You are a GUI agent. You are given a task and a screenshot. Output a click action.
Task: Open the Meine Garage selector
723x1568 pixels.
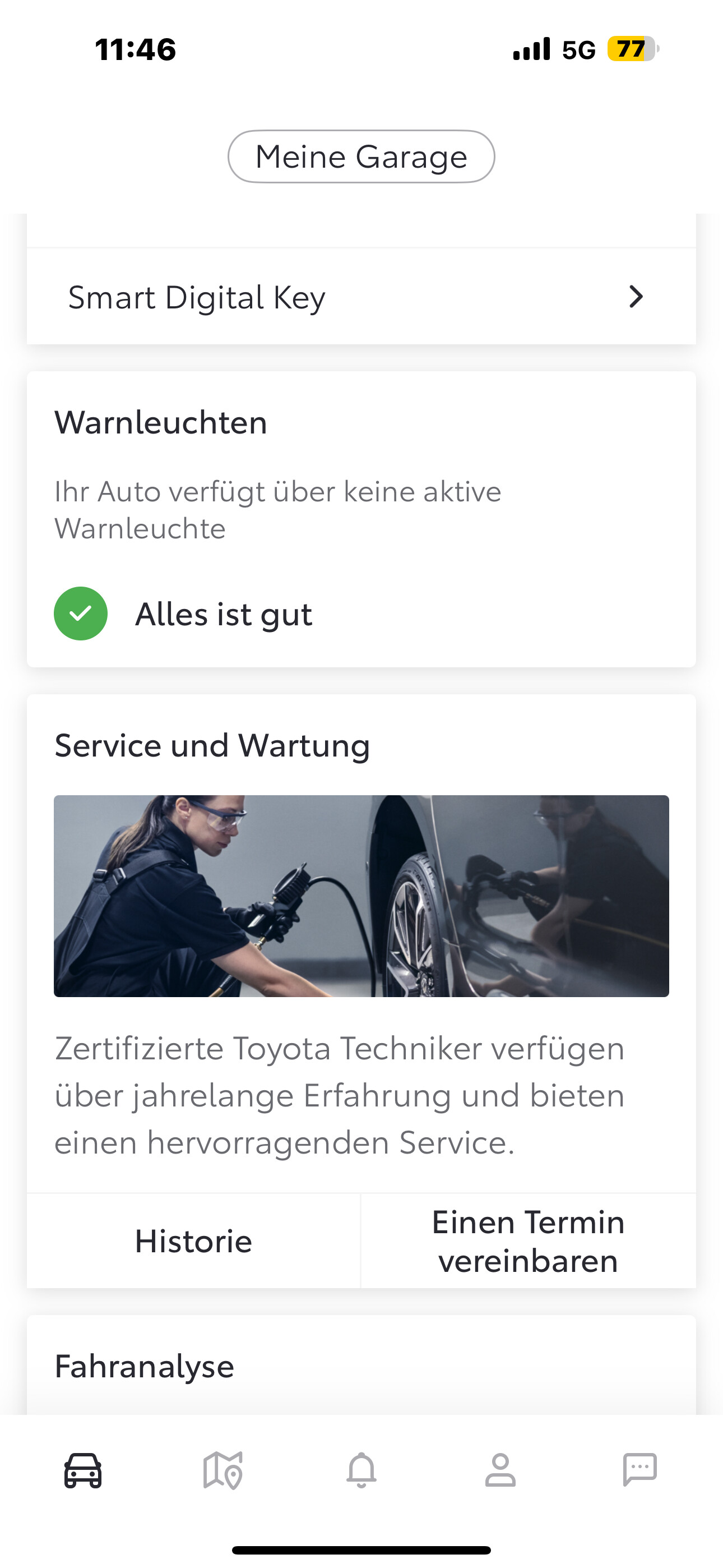(361, 156)
